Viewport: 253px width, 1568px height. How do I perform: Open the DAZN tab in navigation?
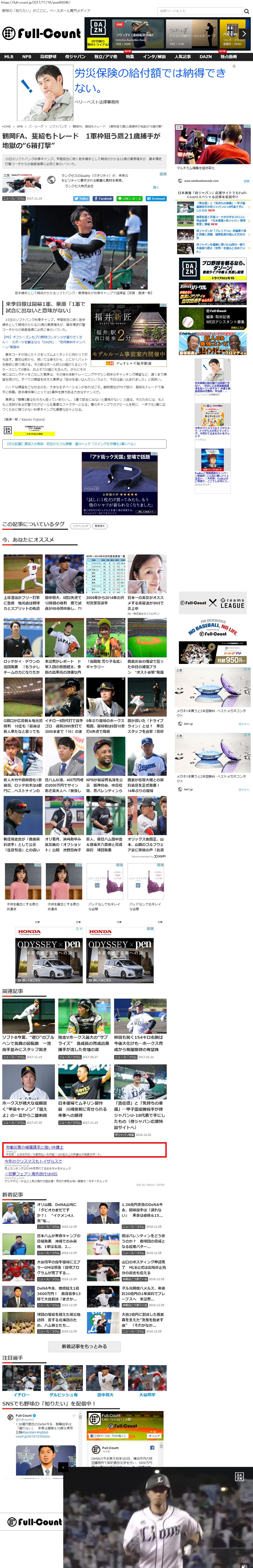tap(206, 57)
